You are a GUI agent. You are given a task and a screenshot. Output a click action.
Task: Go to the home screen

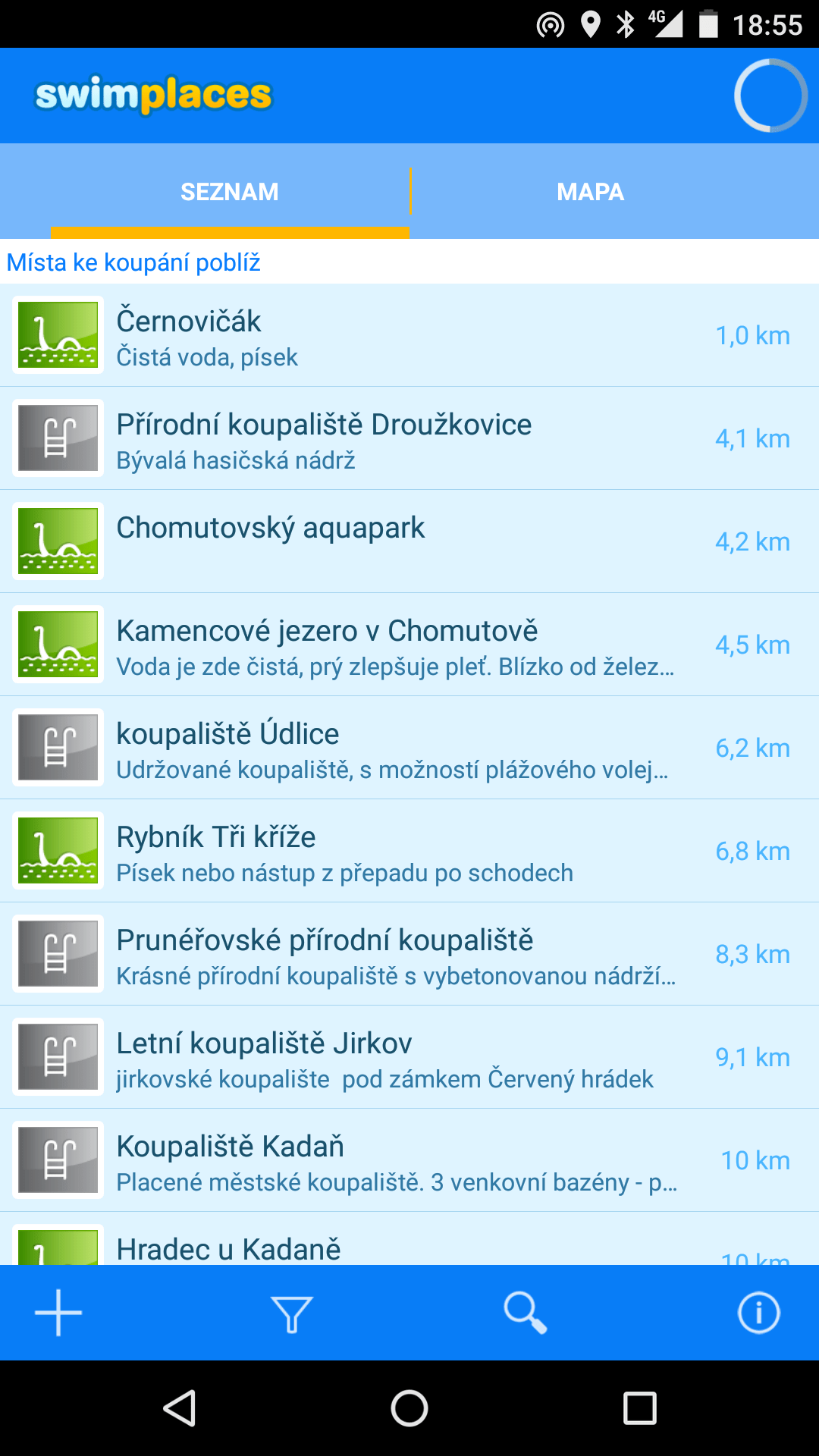pos(409,1408)
